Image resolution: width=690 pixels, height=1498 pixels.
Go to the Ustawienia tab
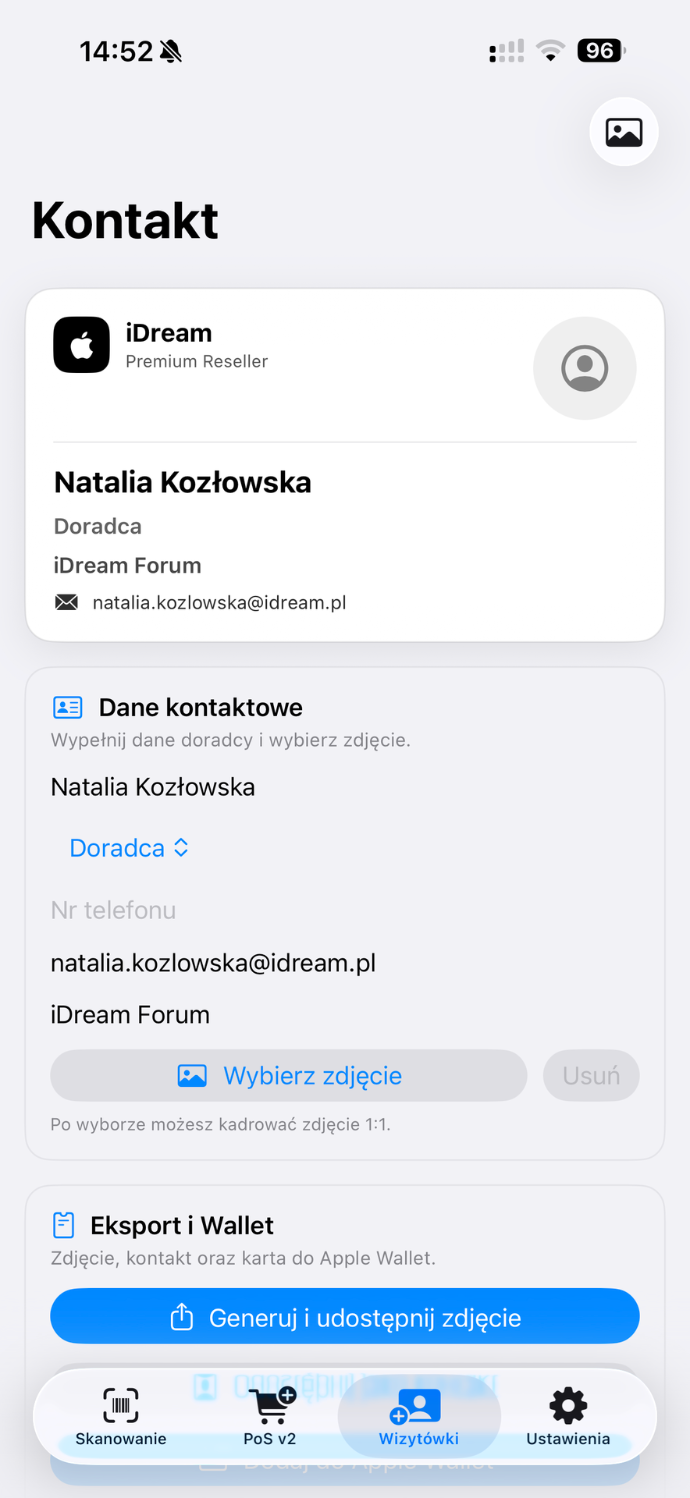pyautogui.click(x=568, y=1416)
